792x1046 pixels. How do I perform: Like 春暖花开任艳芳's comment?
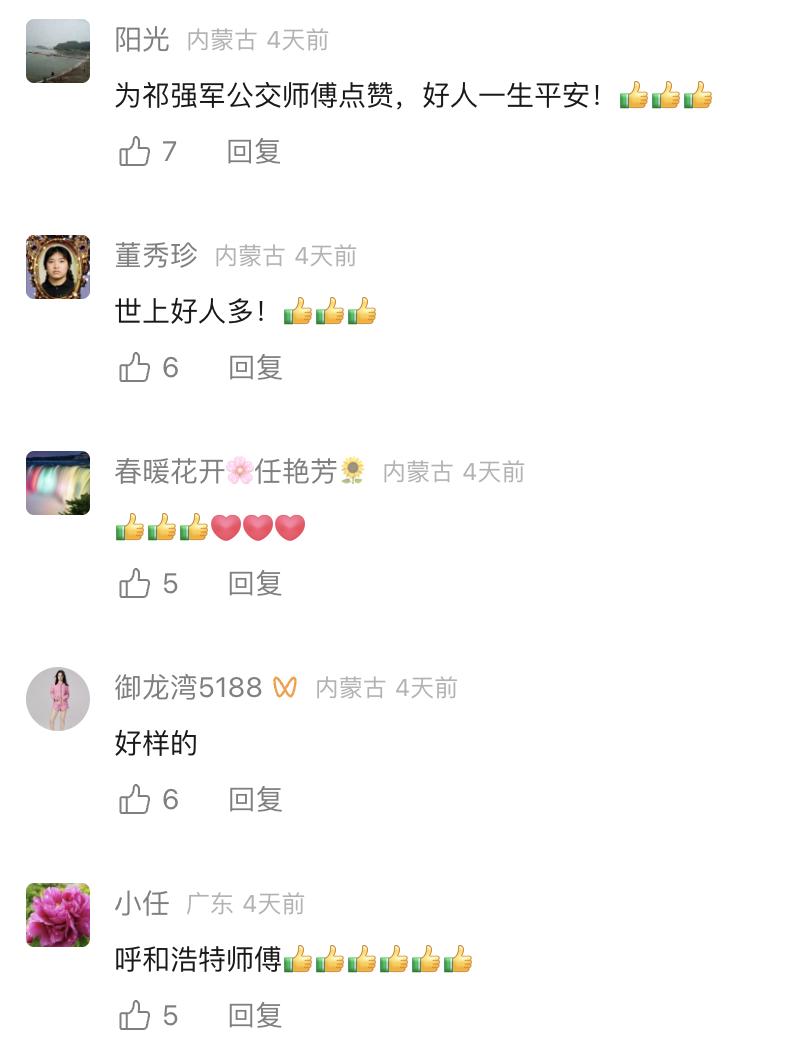(x=135, y=584)
